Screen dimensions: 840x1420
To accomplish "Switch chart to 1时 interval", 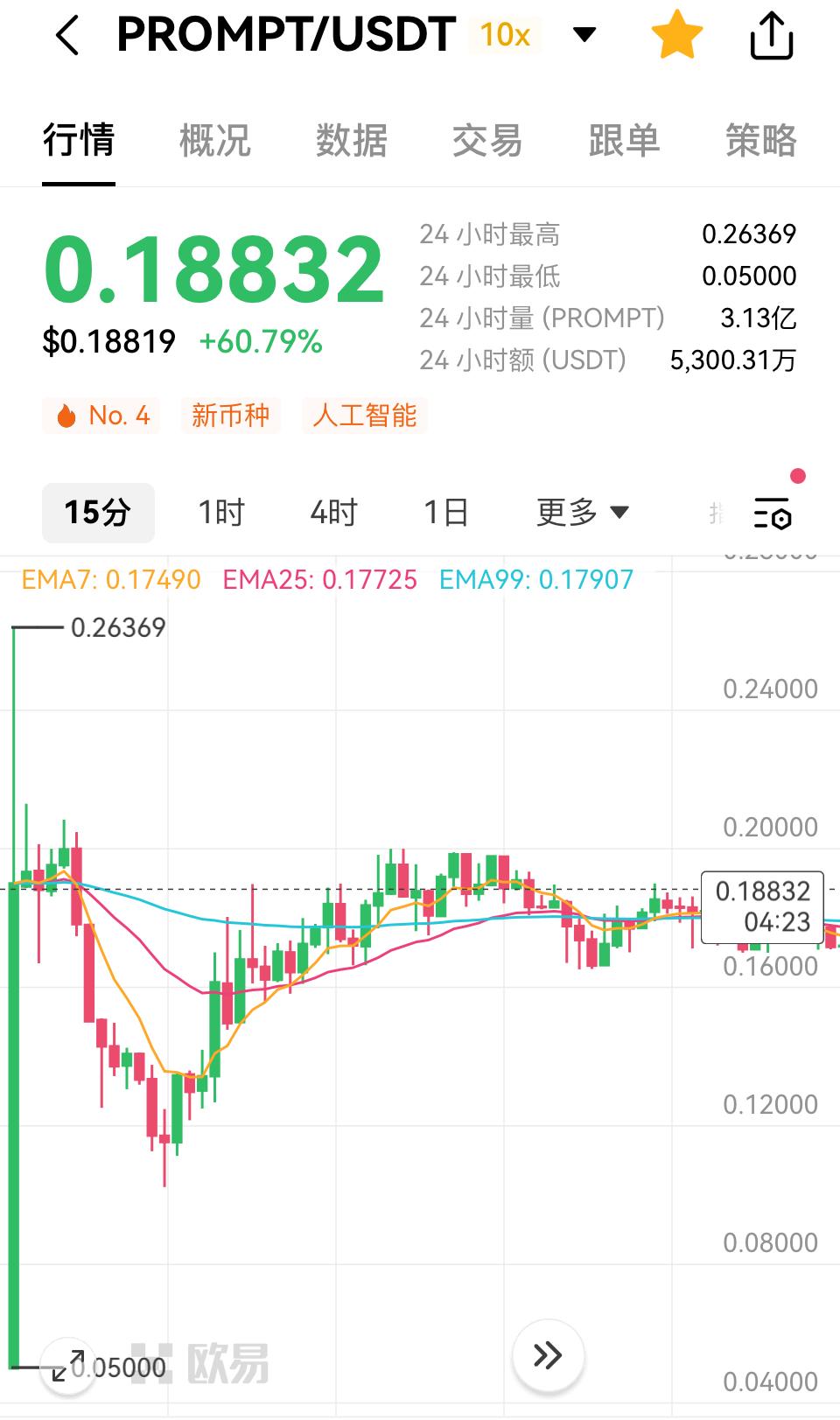I will (x=220, y=513).
